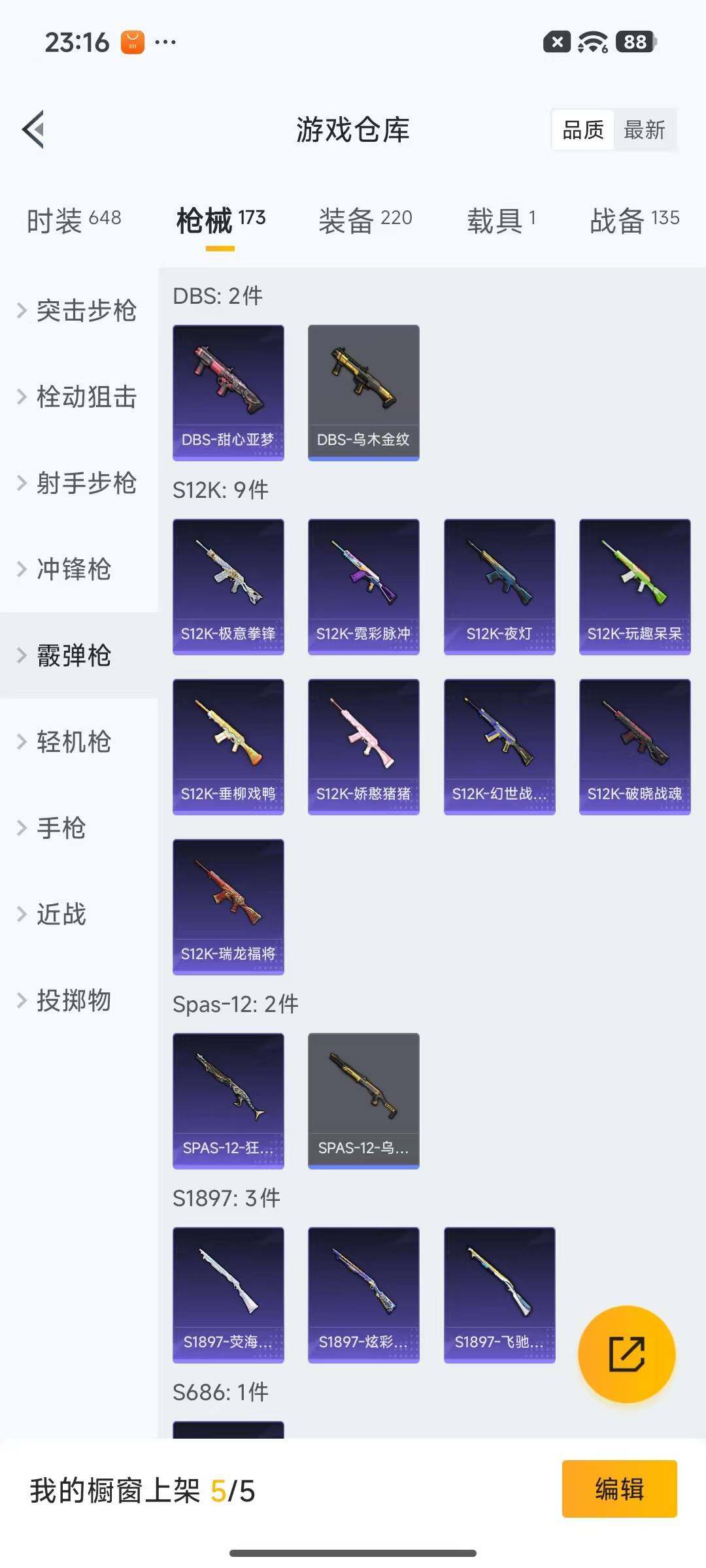View the S12K-瑞龙福将 skin
Image resolution: width=706 pixels, height=1568 pixels.
228,907
